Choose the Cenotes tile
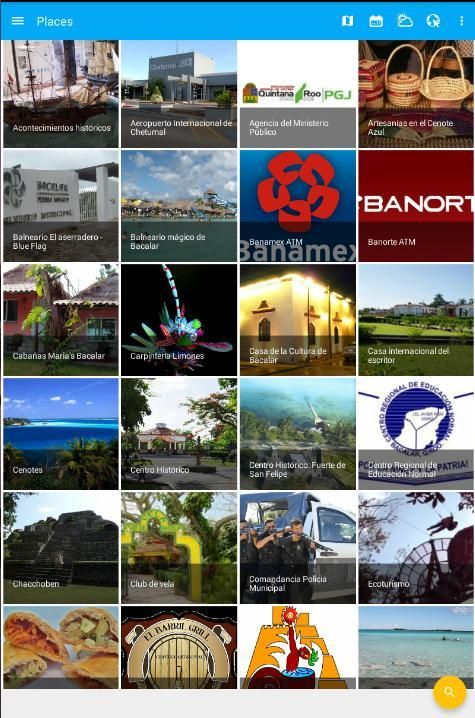 tap(61, 434)
